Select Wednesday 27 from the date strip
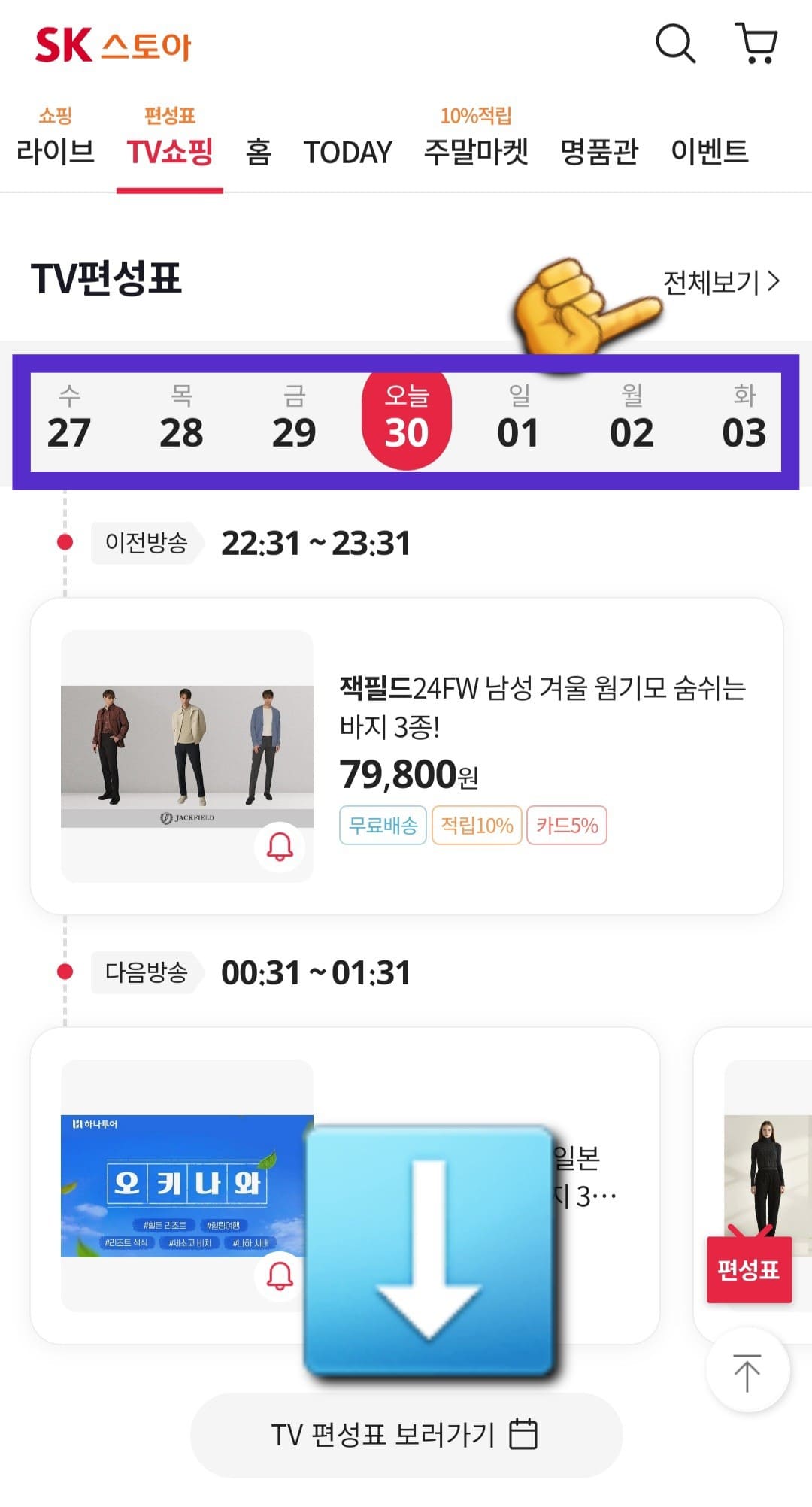The height and width of the screenshot is (1507, 812). click(70, 417)
